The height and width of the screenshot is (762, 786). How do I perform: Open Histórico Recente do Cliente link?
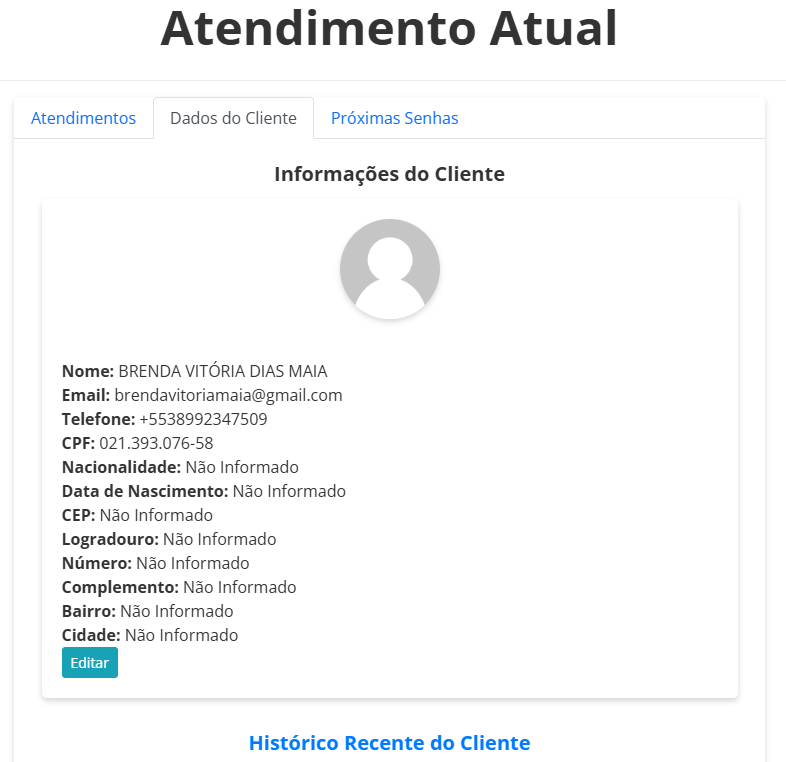pyautogui.click(x=389, y=743)
